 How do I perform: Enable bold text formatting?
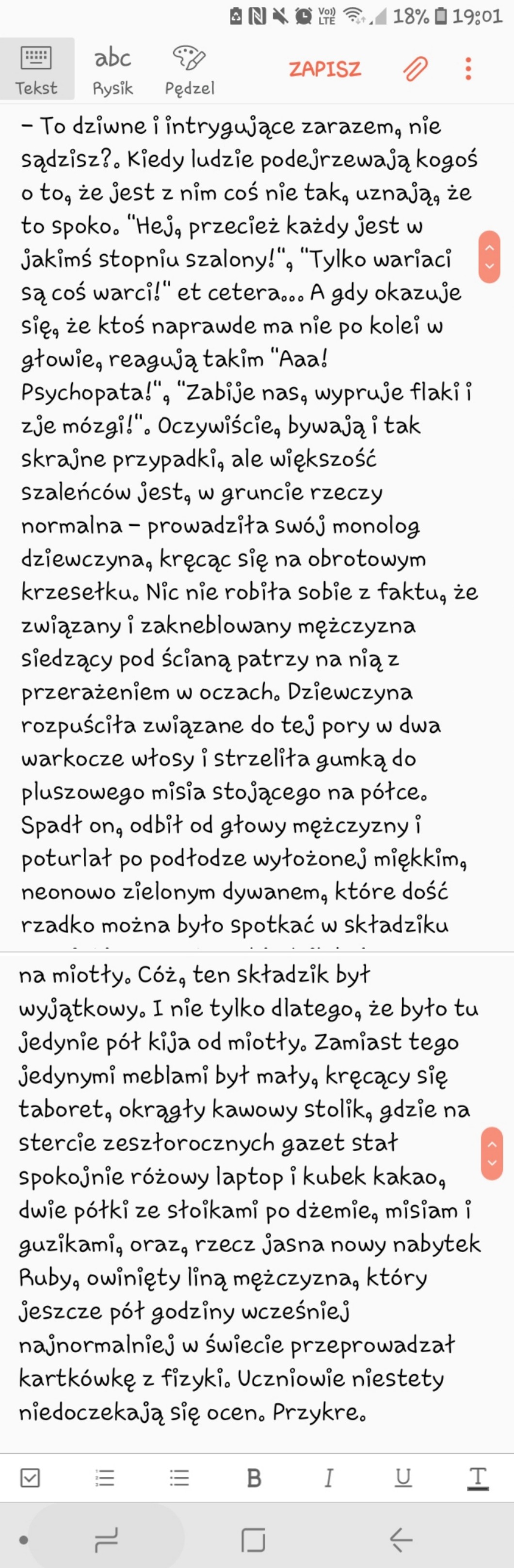tap(254, 1478)
